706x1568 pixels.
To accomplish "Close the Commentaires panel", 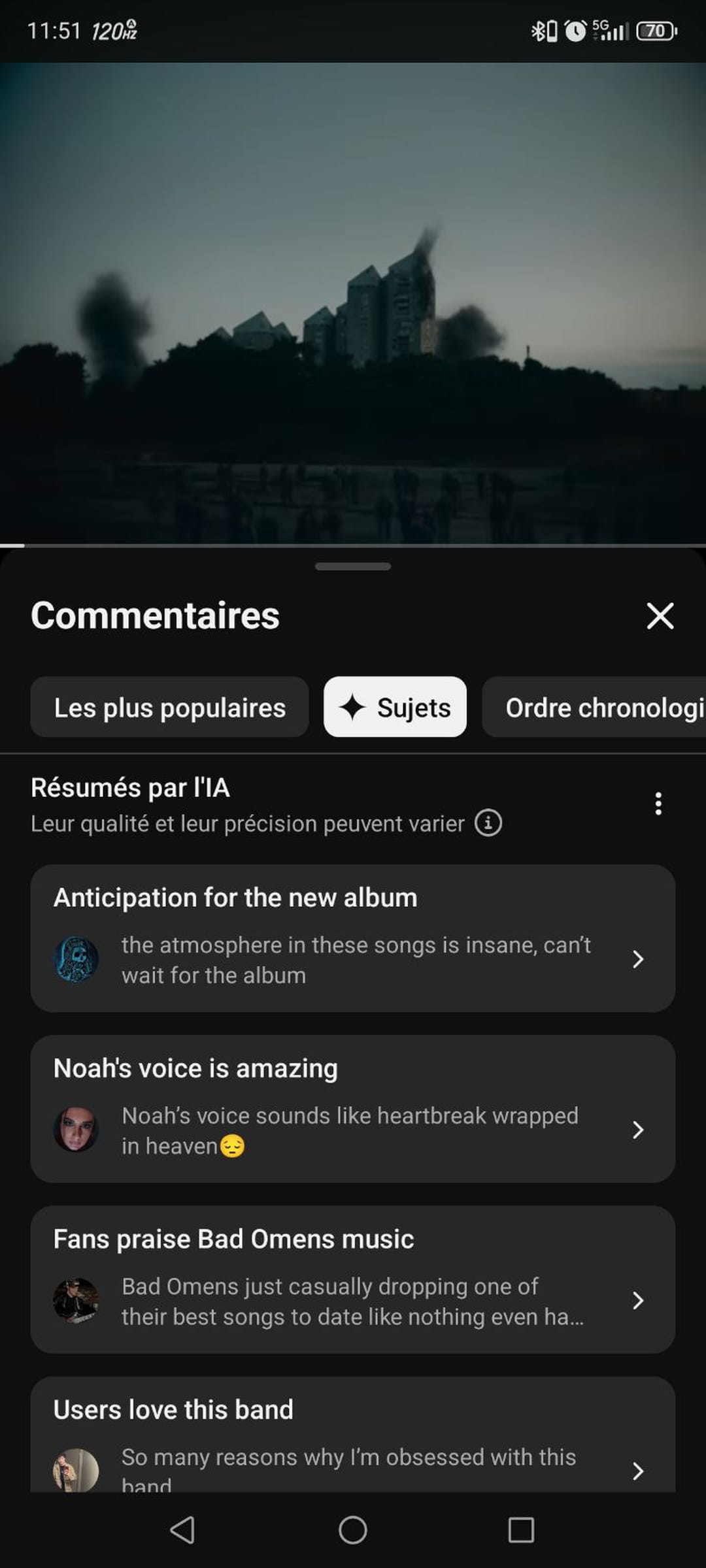I will 660,615.
